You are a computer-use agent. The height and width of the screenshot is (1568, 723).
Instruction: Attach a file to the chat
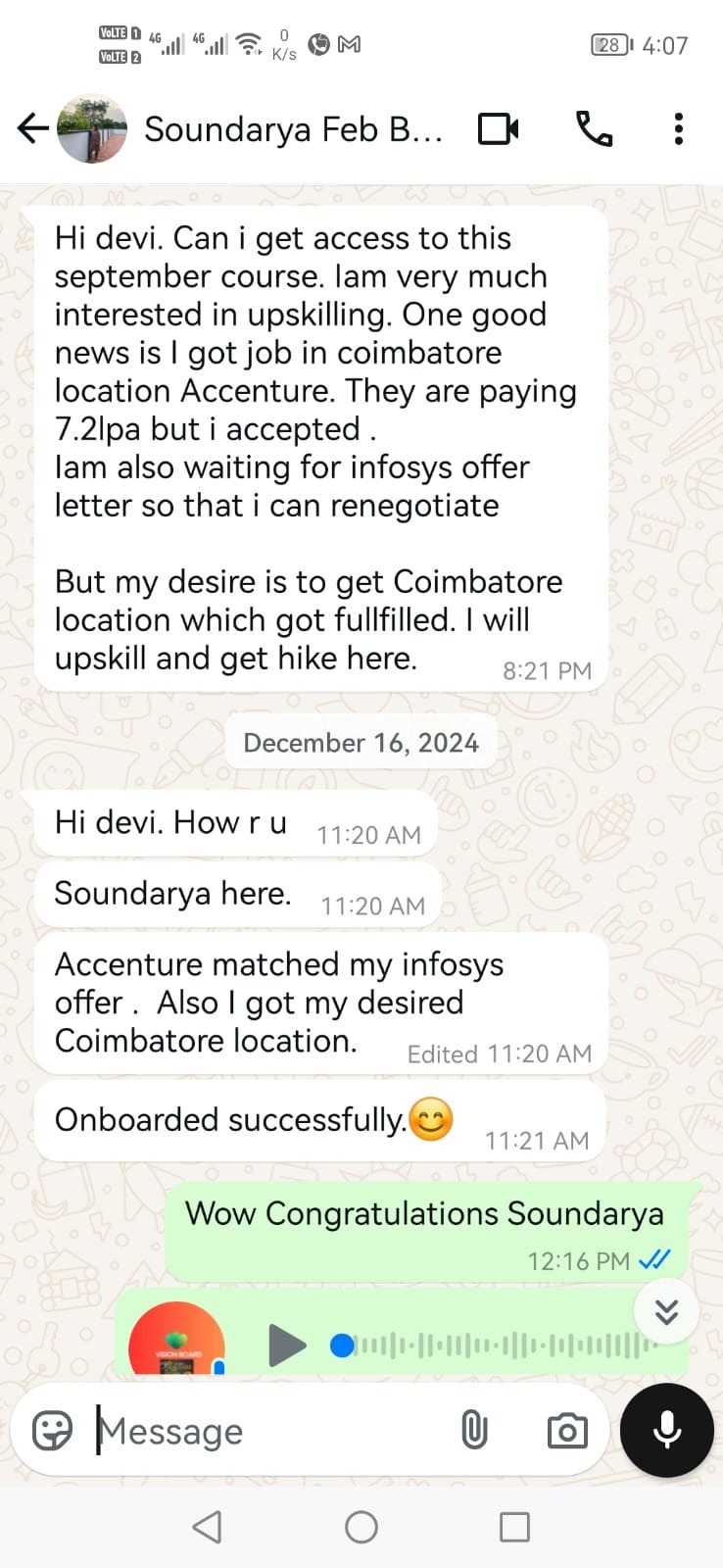474,1431
